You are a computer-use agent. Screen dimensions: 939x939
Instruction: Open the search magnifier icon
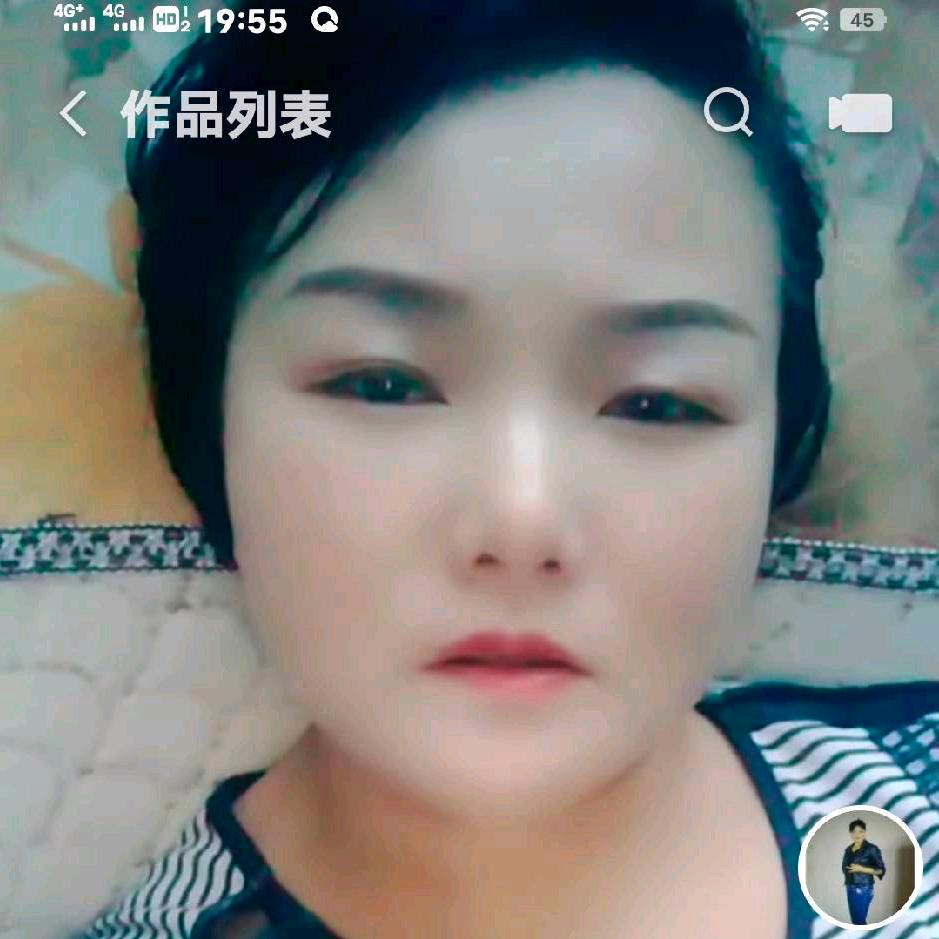[727, 113]
